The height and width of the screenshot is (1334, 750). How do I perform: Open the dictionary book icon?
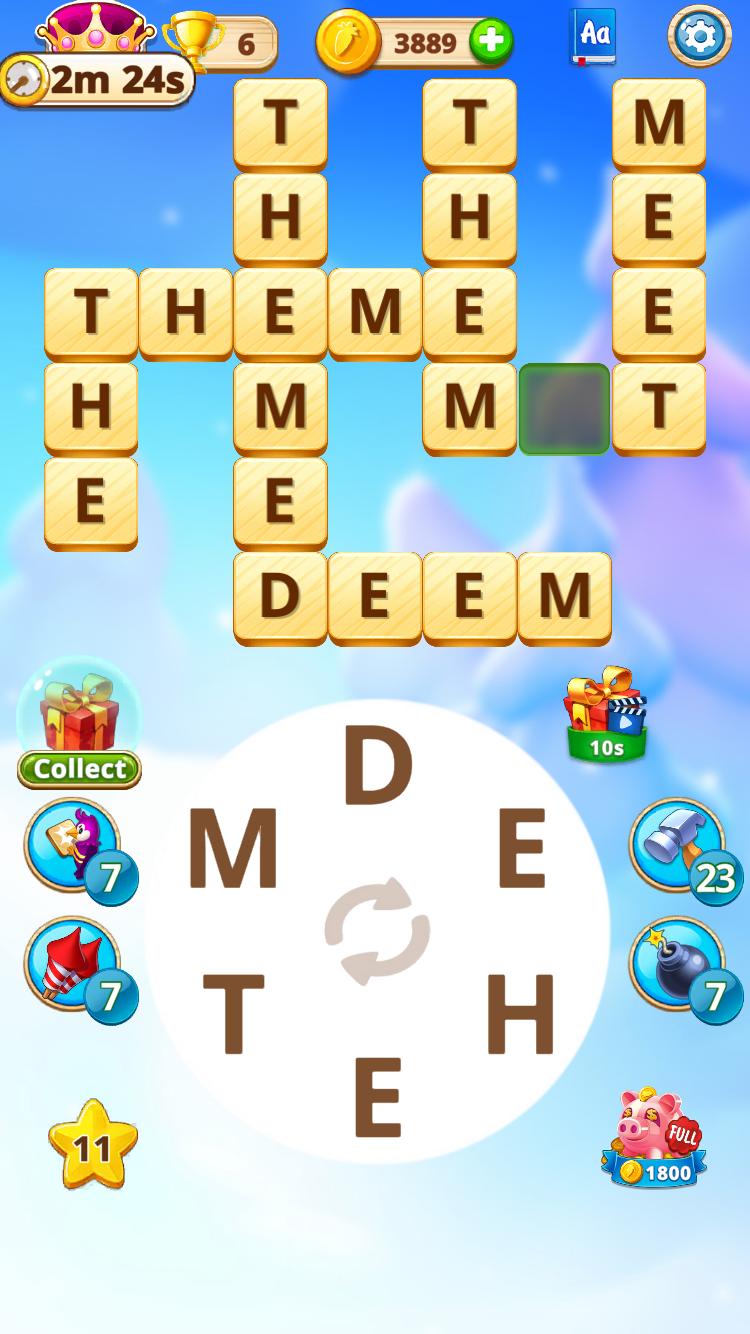(x=594, y=37)
